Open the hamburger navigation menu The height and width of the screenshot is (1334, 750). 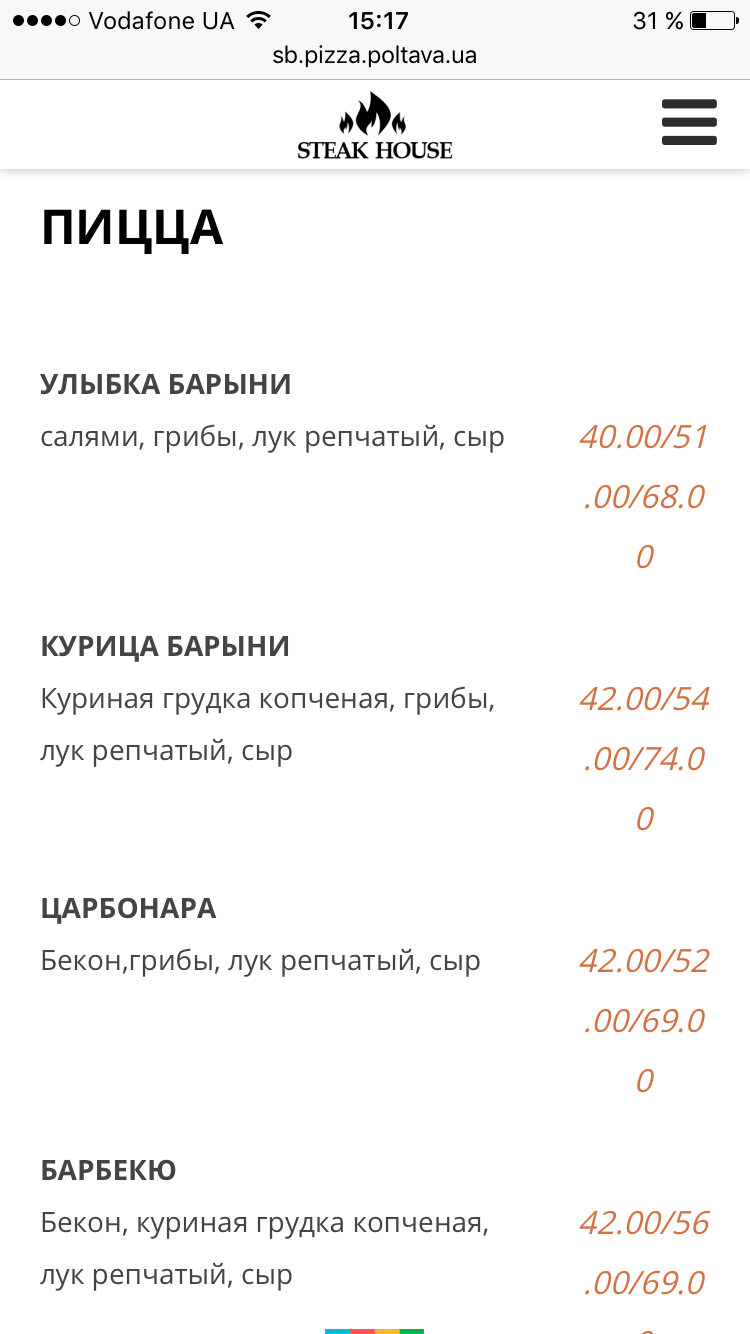(x=689, y=123)
